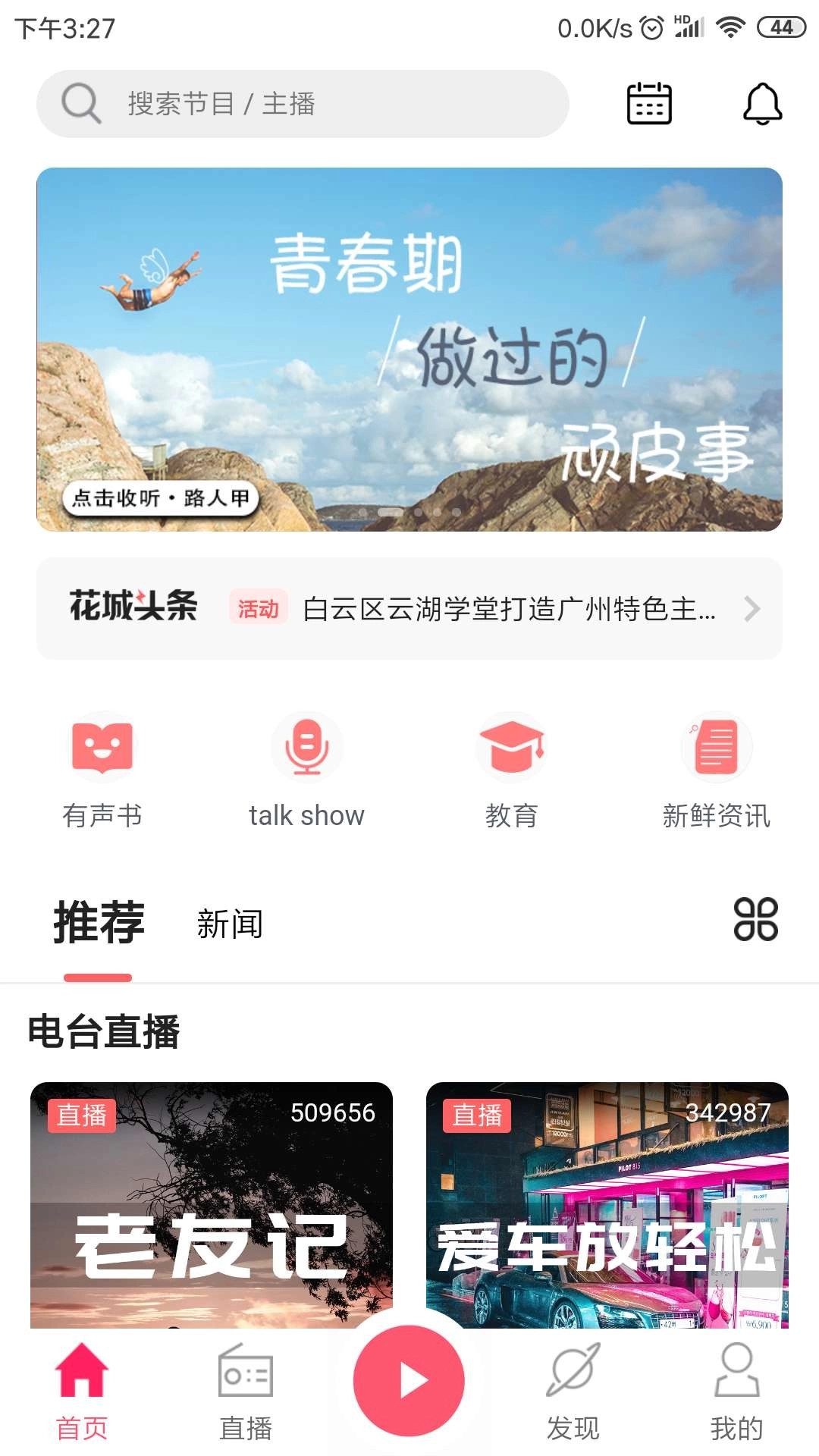Viewport: 819px width, 1456px height.
Task: Select the 推荐 recommended tab
Action: tap(97, 923)
